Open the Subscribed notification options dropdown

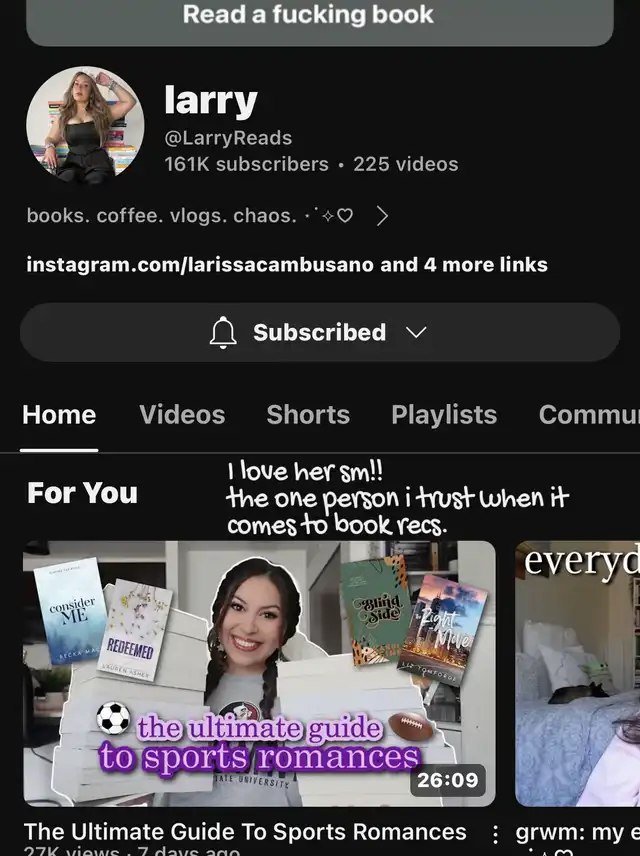tap(319, 332)
